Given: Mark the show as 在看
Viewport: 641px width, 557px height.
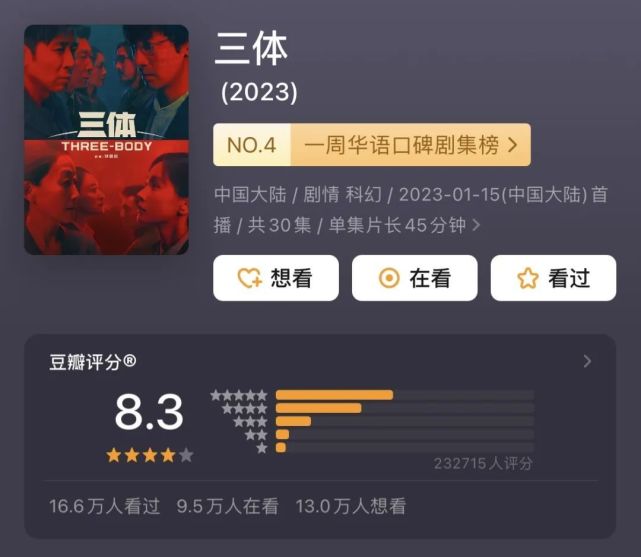Looking at the screenshot, I should click(x=414, y=278).
